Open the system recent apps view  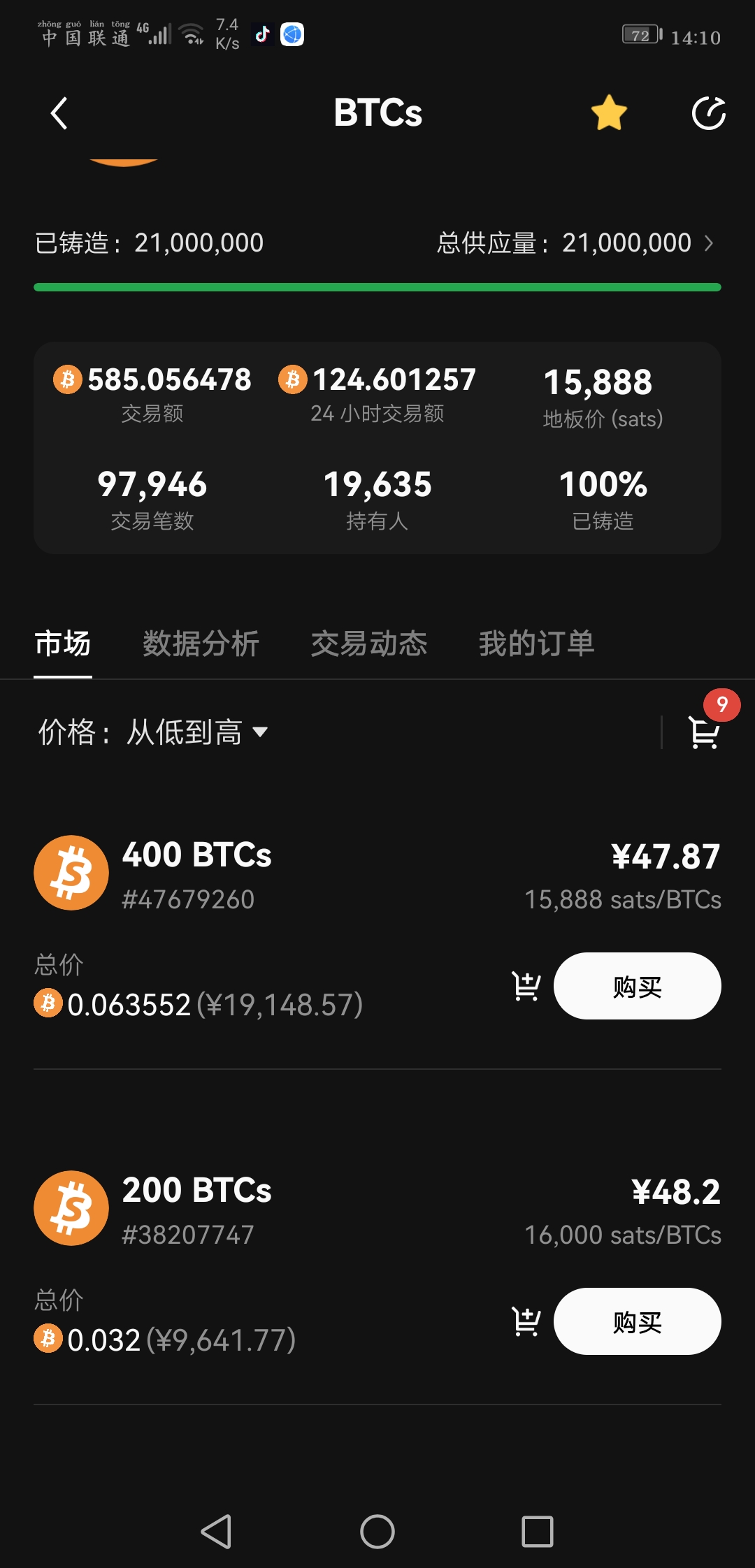pyautogui.click(x=538, y=1532)
